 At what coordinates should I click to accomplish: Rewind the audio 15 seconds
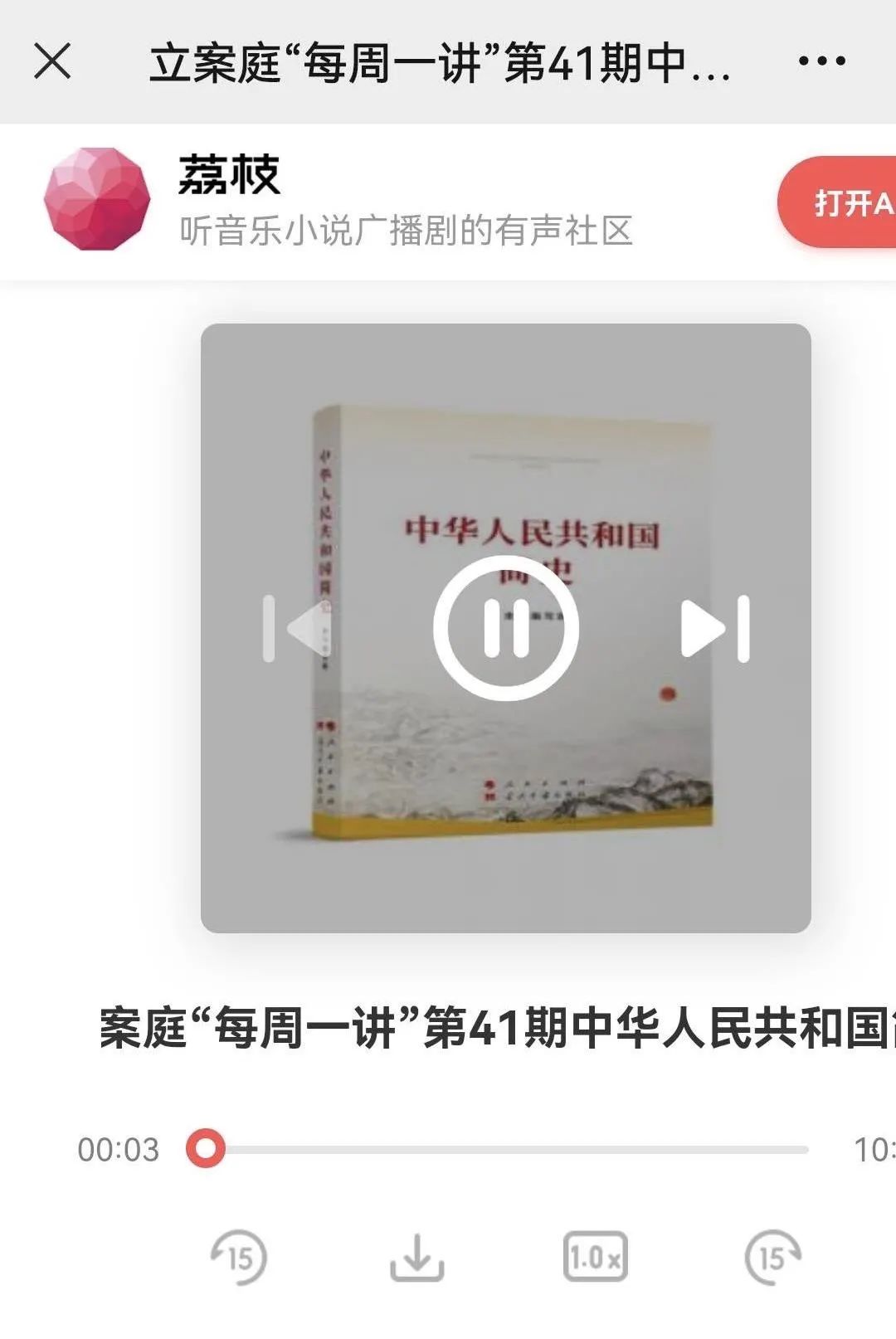click(238, 1257)
